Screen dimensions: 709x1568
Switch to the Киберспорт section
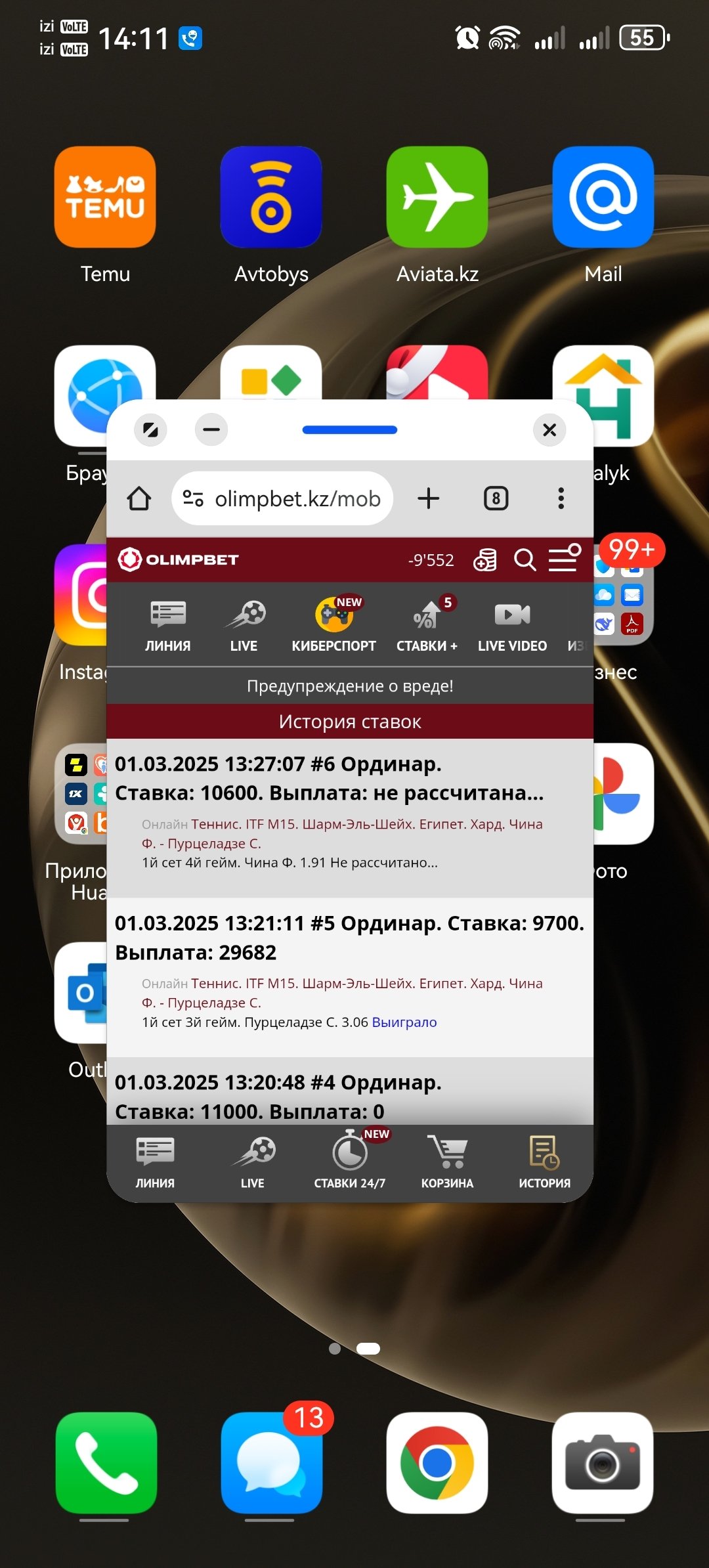pos(333,624)
